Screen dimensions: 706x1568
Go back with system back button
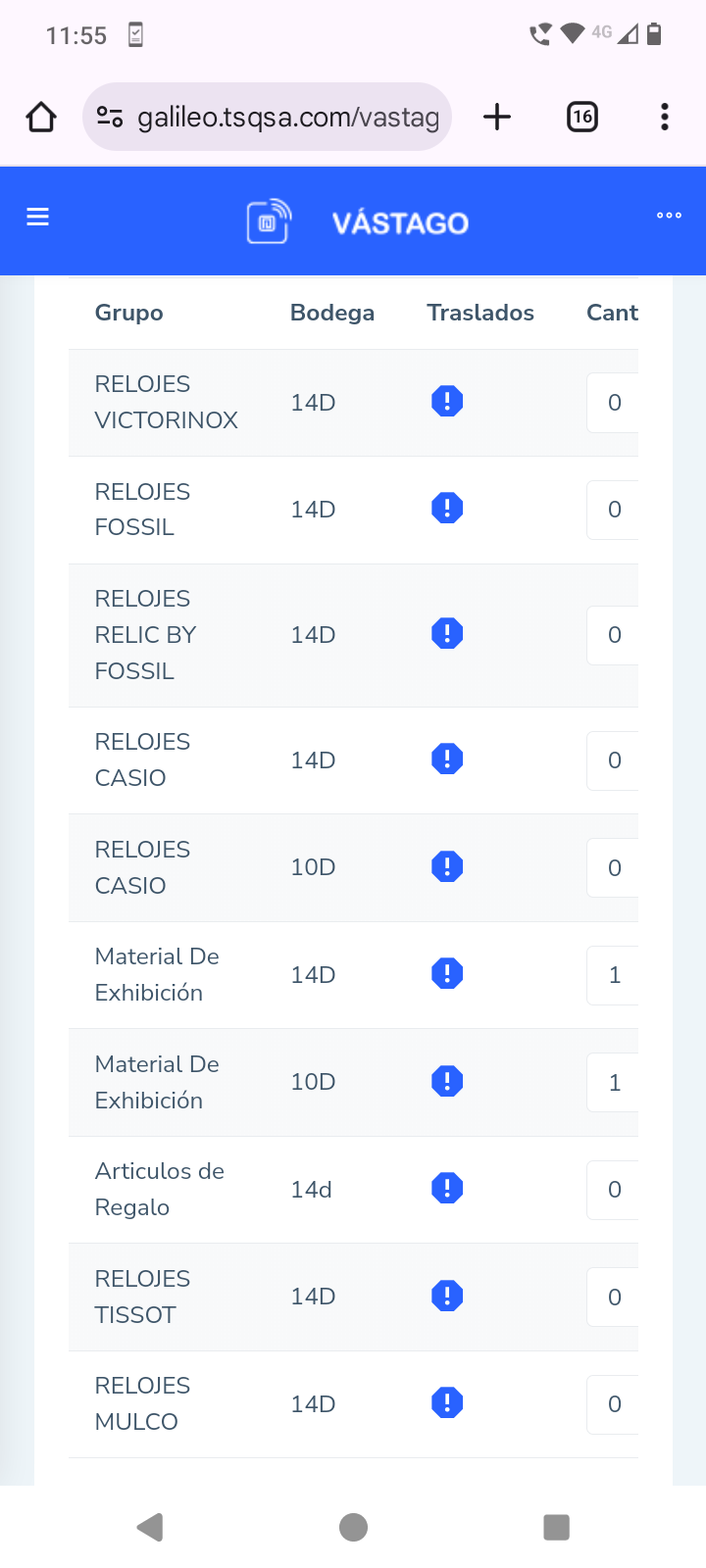click(150, 1527)
